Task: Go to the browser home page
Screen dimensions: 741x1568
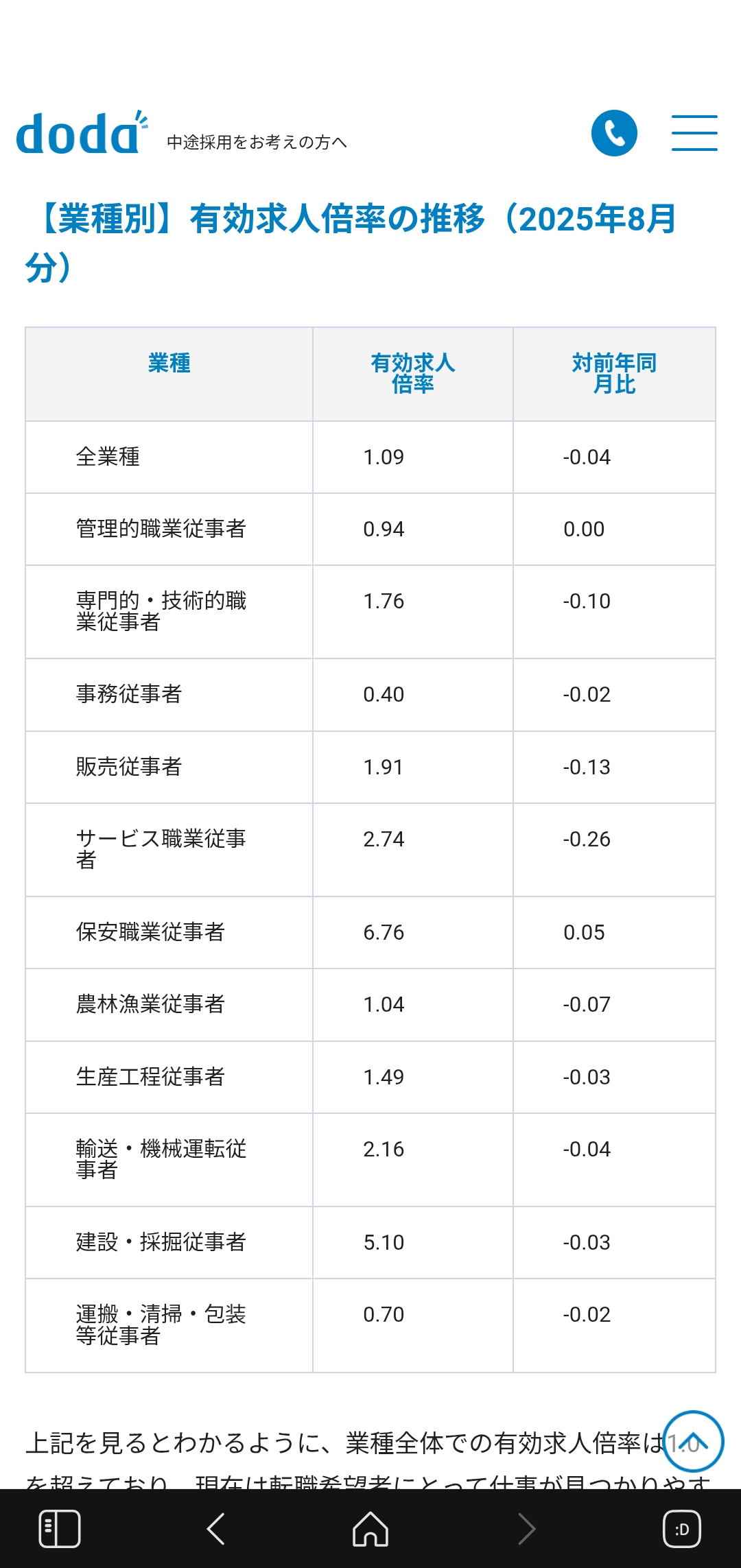Action: coord(370,1529)
